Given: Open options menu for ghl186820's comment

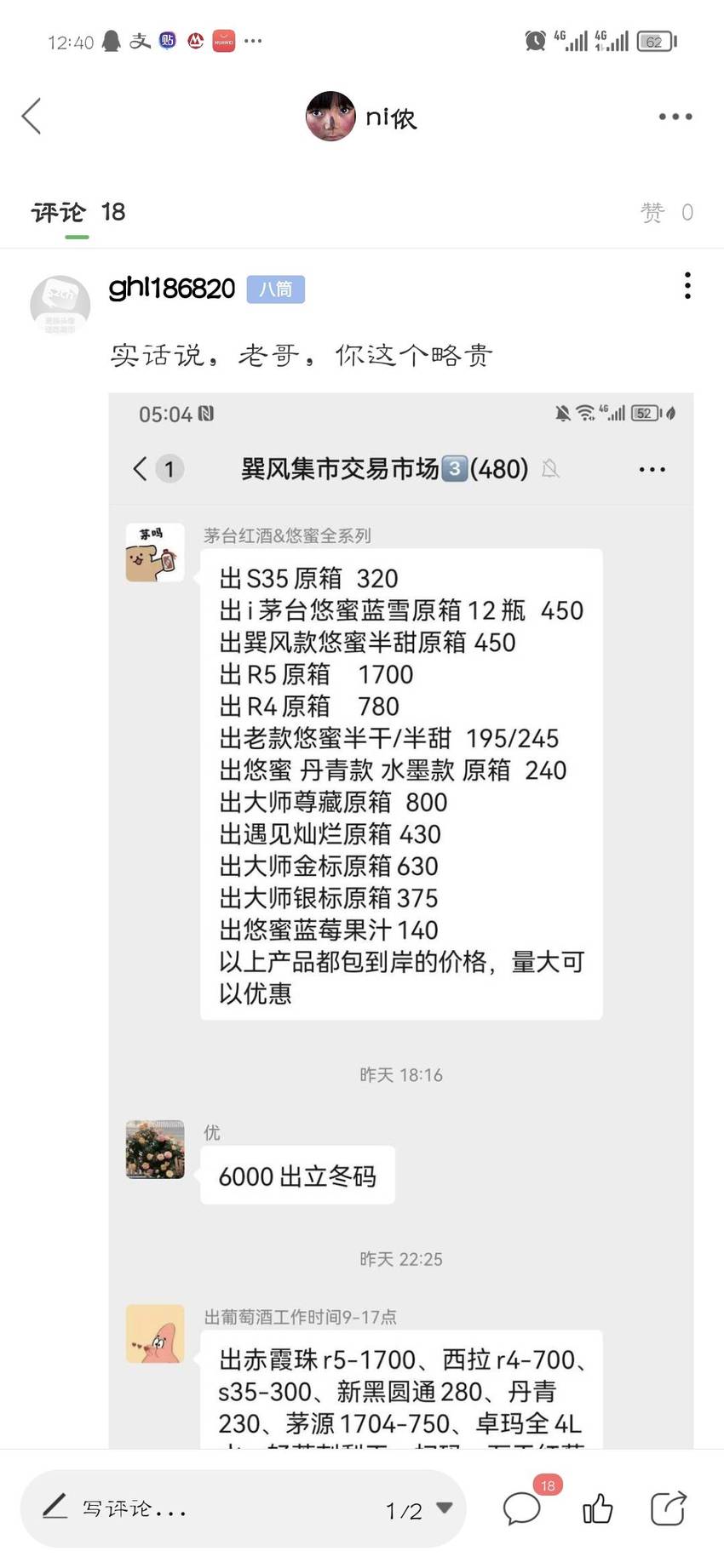Looking at the screenshot, I should 687,286.
